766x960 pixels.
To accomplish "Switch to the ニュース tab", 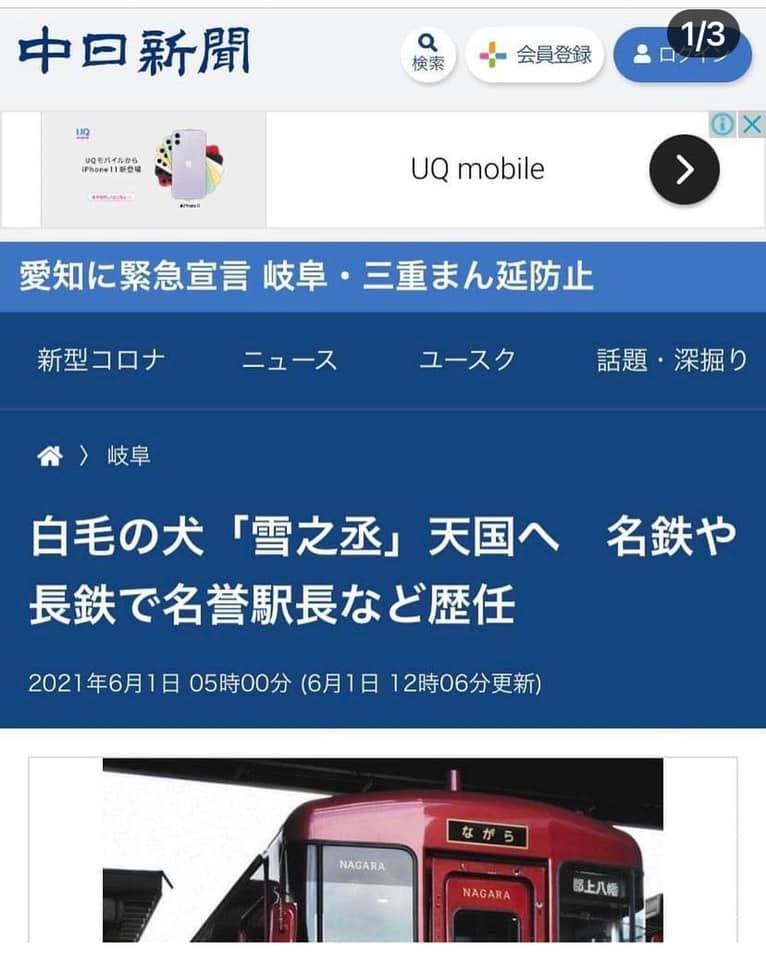I will [290, 361].
